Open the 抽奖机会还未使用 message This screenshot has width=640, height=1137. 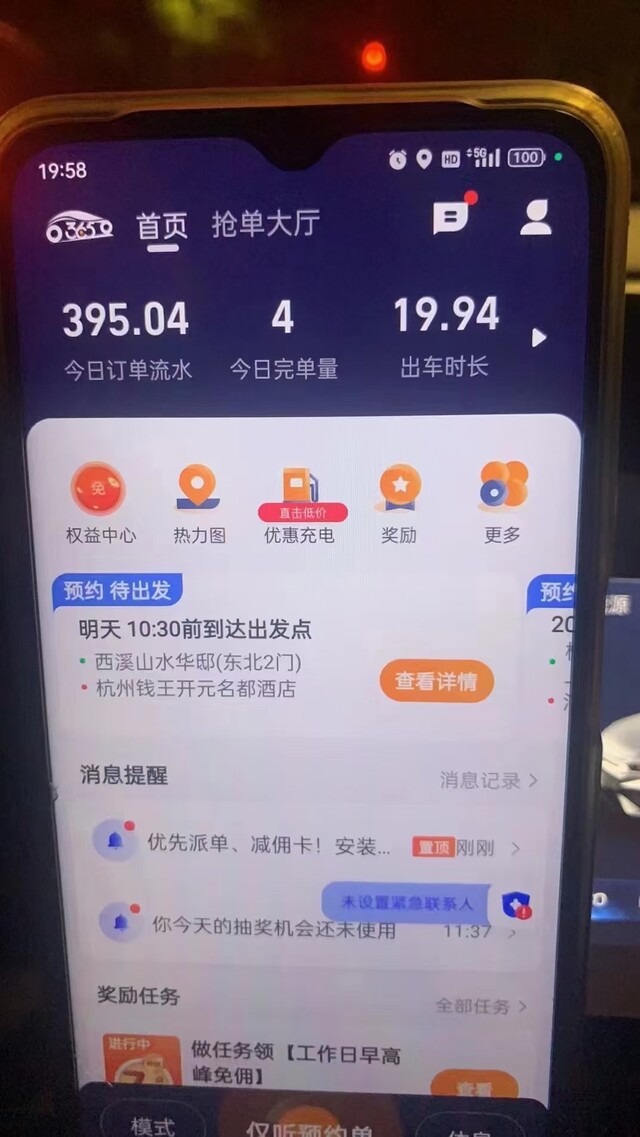tap(308, 926)
